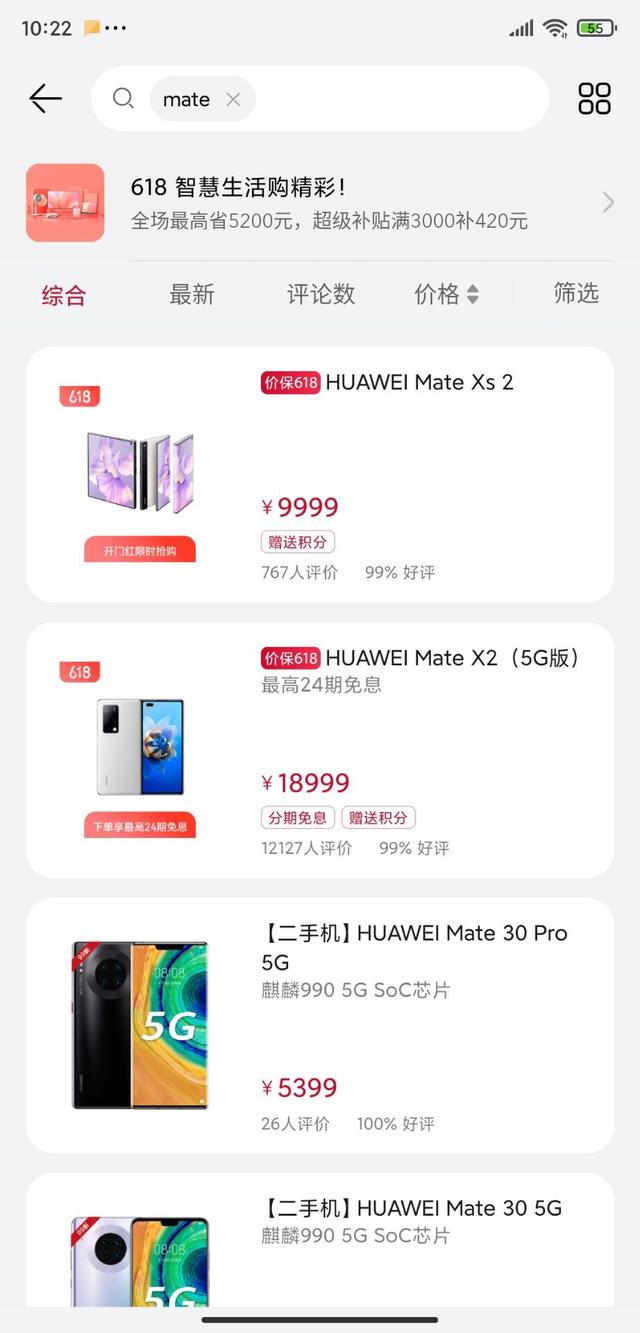Viewport: 640px width, 1333px height.
Task: Sort results by 价格
Action: click(x=446, y=294)
